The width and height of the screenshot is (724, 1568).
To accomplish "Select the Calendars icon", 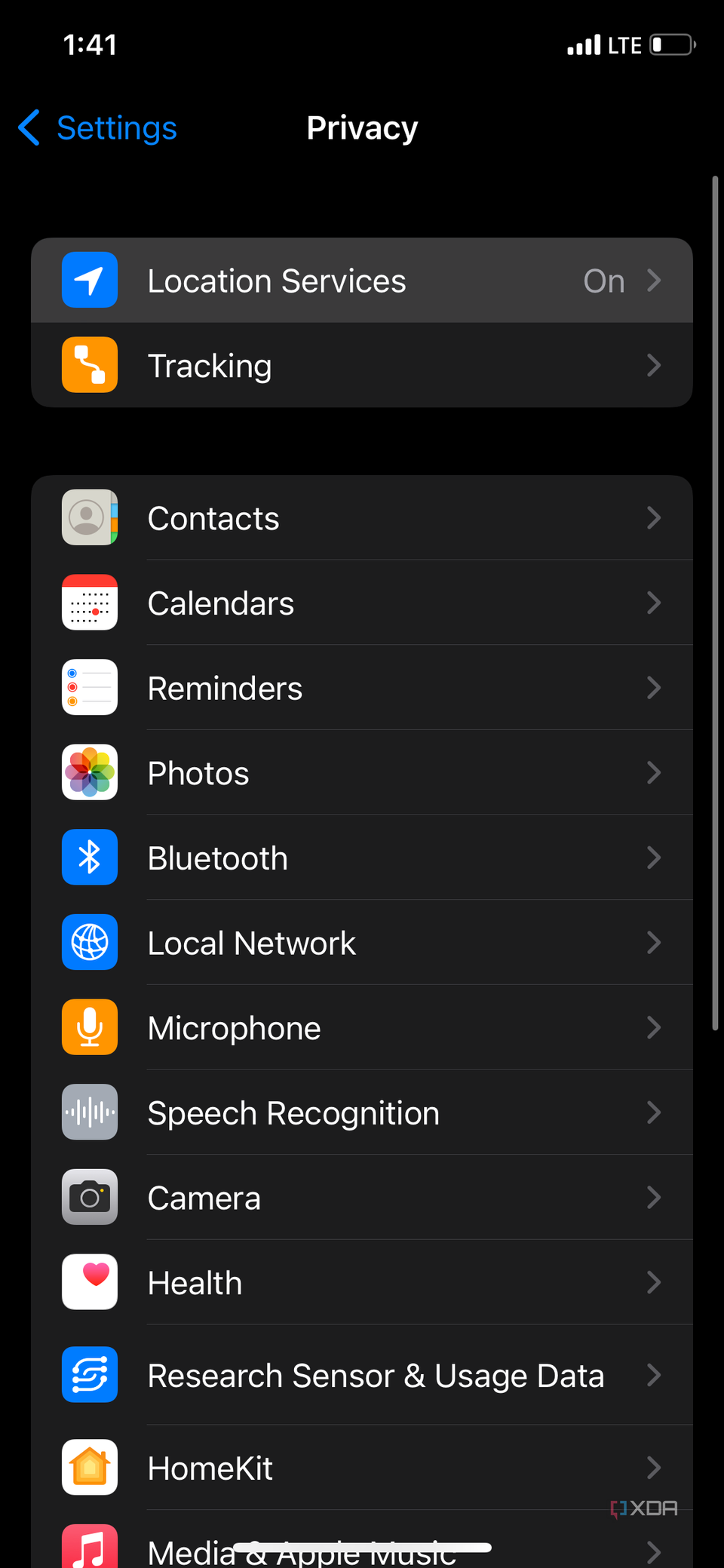I will tap(89, 603).
